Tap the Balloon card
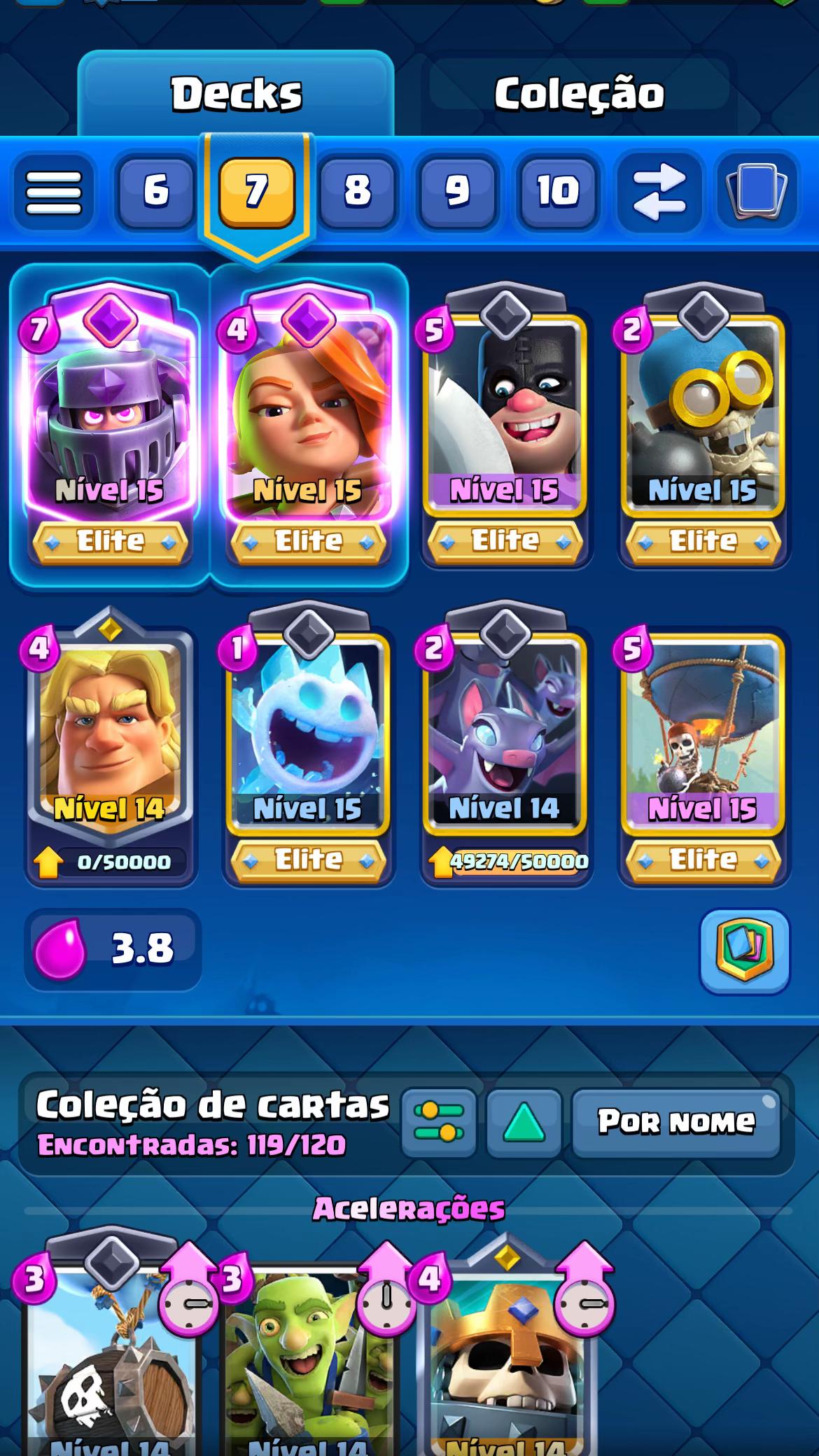819x1456 pixels. click(x=703, y=735)
